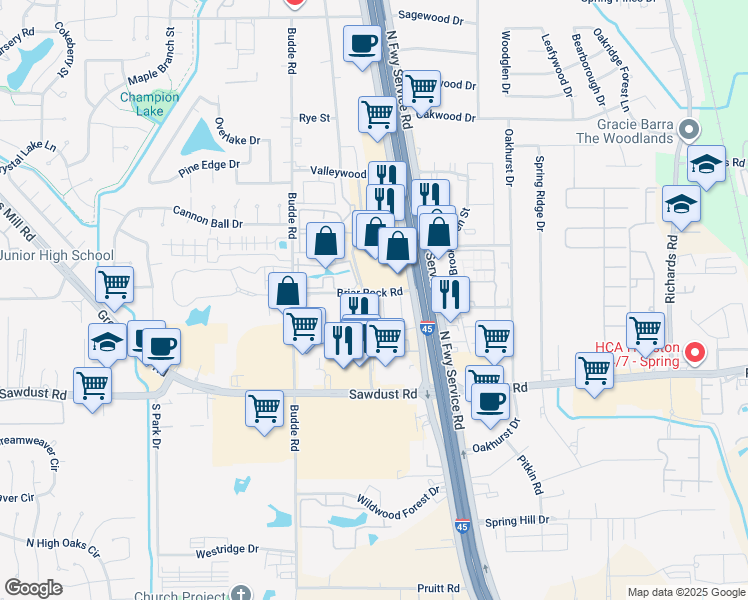Tap the coffee cup marker near Oakhurst Dr
Screen dimensions: 748x600
click(x=490, y=401)
